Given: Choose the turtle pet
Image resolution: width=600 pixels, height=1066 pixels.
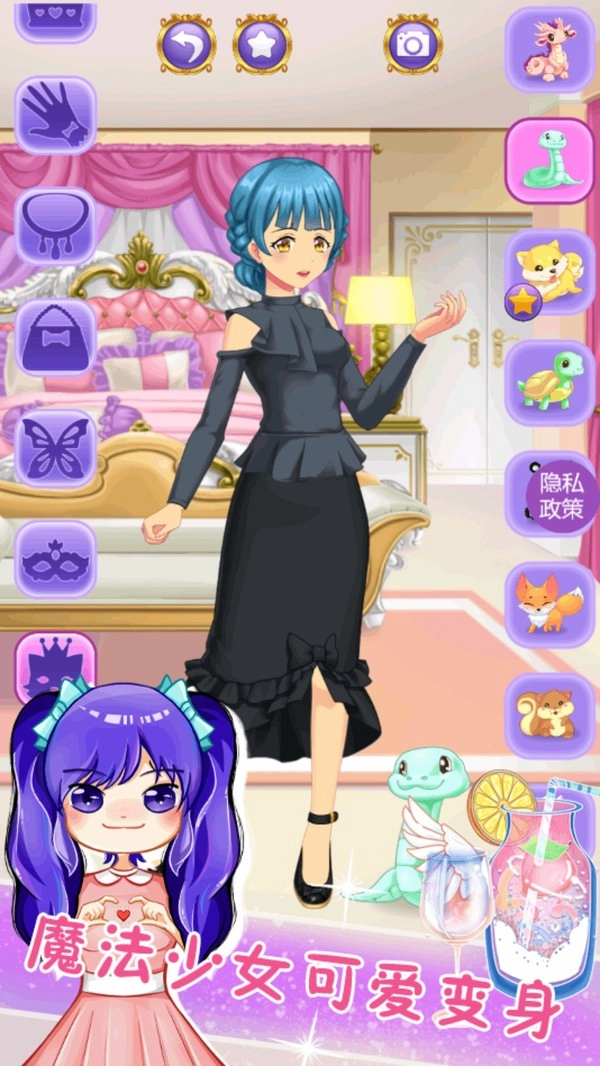Looking at the screenshot, I should pos(549,383).
